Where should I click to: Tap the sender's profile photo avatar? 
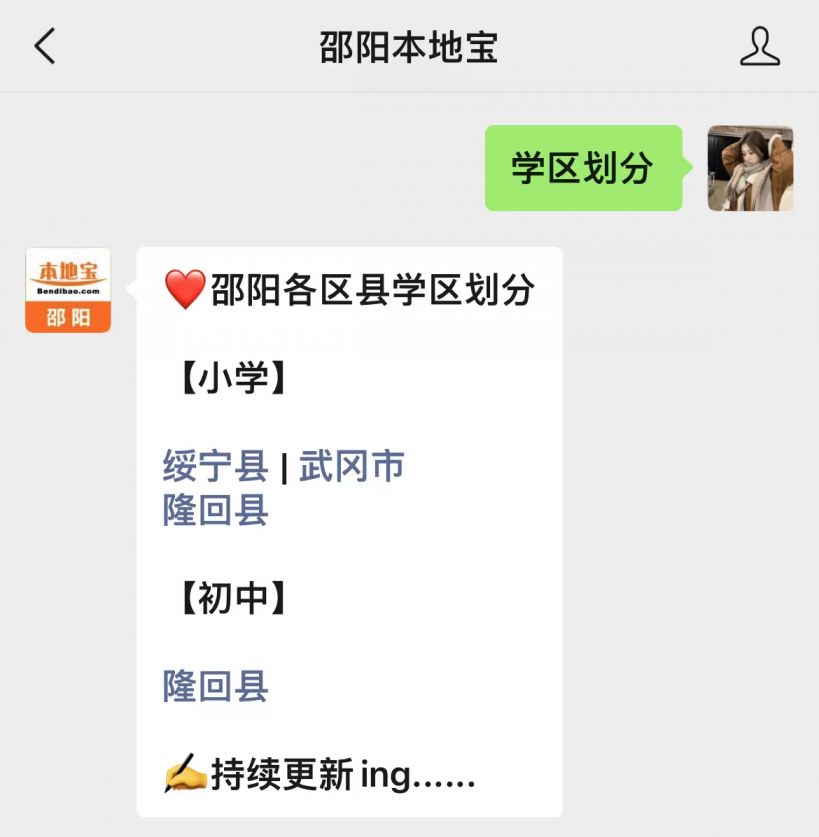coord(750,168)
